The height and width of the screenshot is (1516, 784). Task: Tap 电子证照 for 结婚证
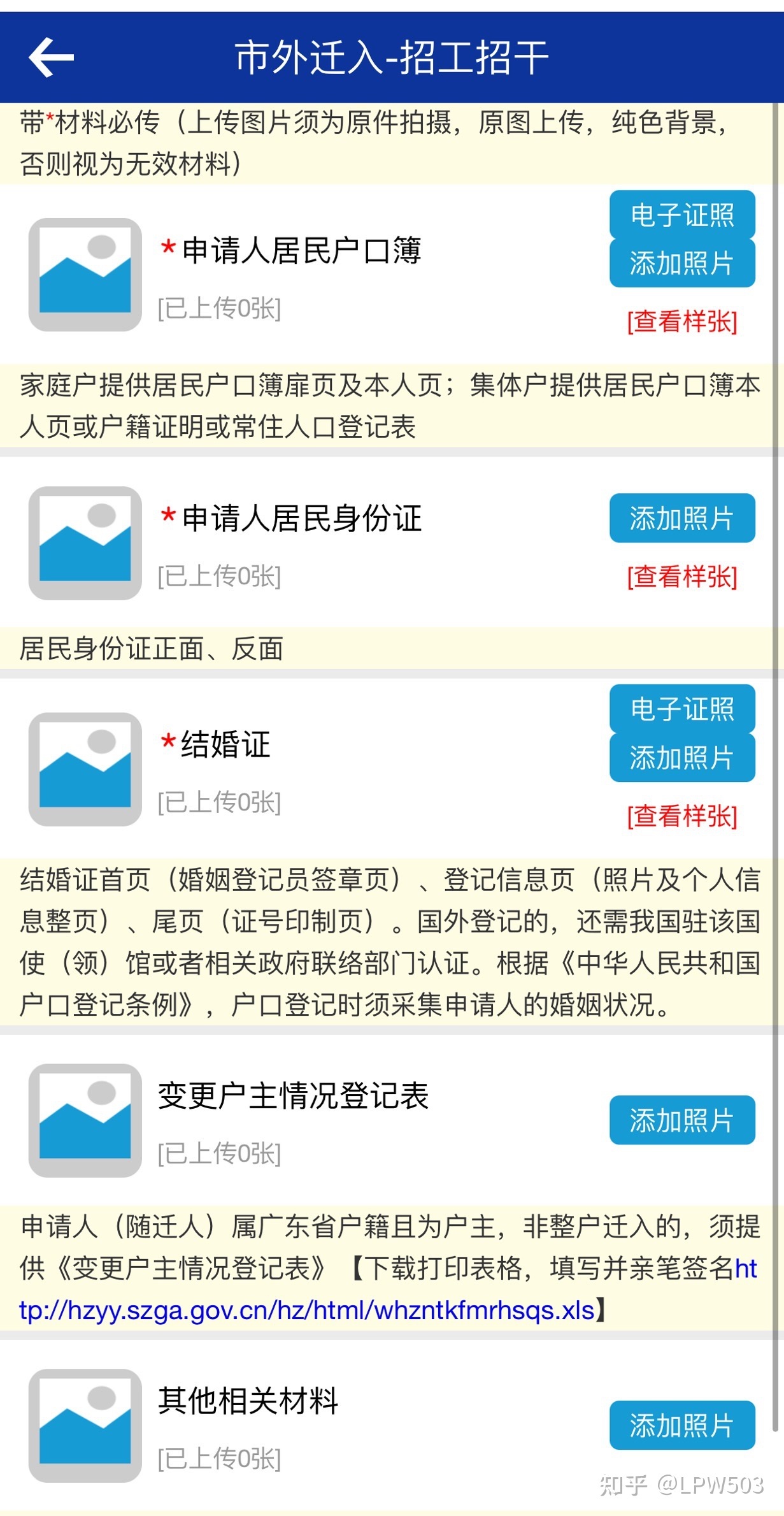click(682, 709)
